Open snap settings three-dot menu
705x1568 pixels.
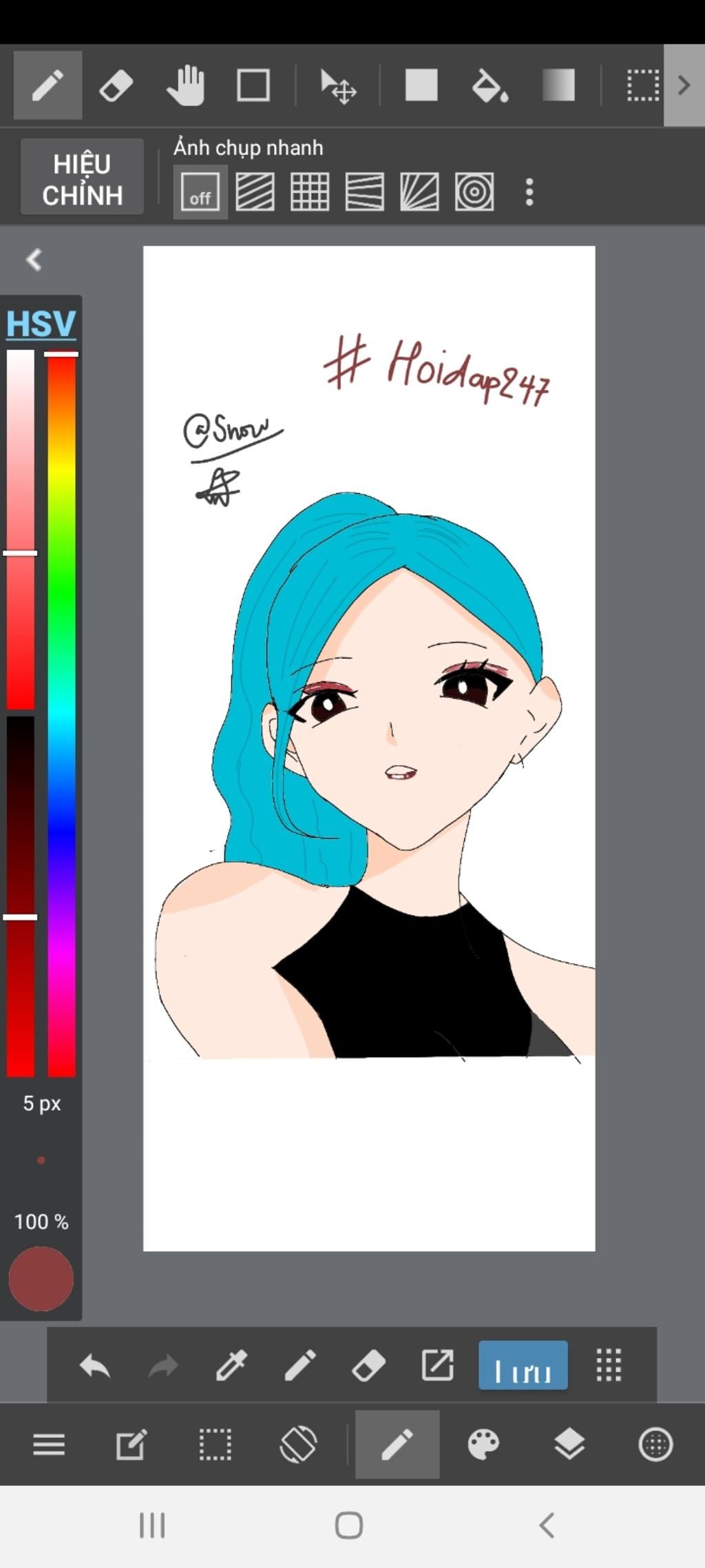coord(529,192)
